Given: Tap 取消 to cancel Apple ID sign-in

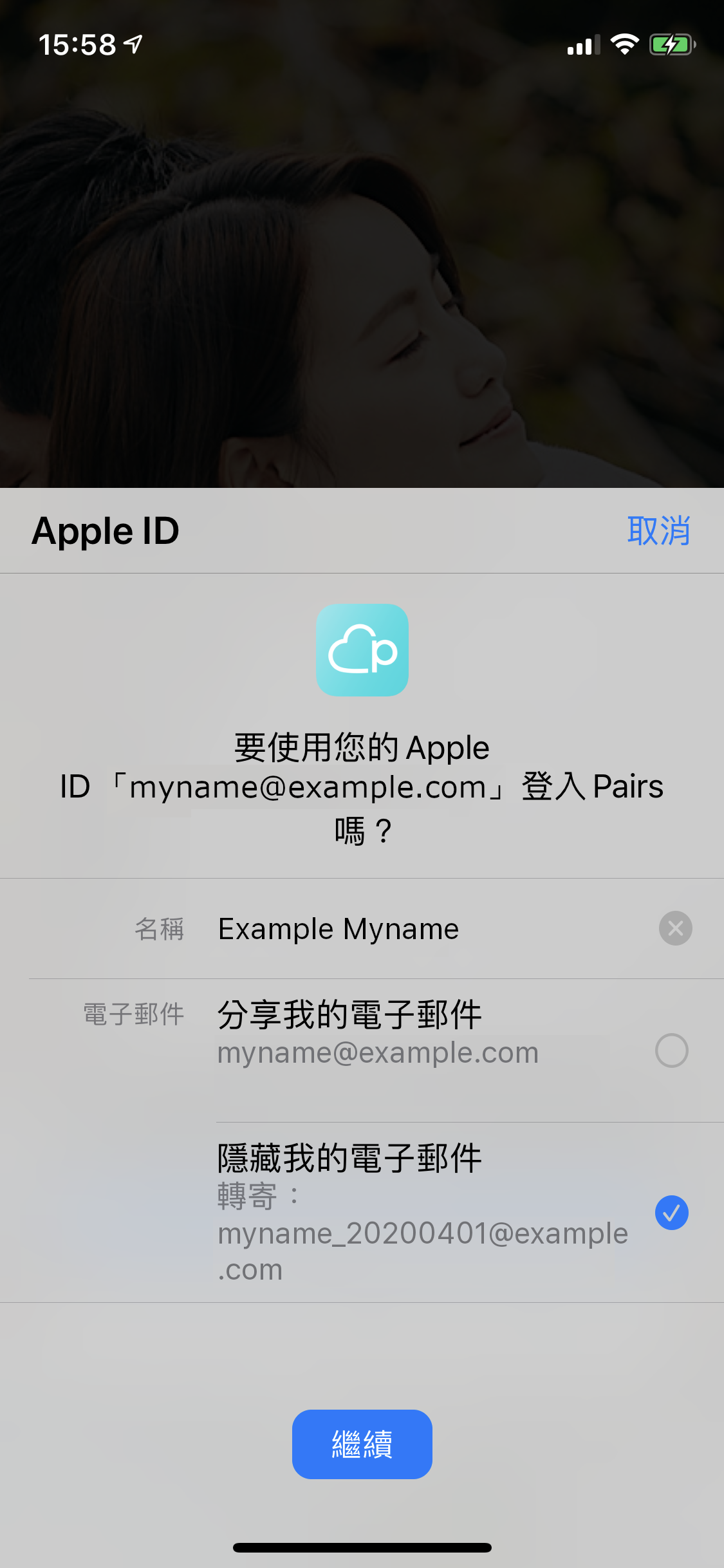Looking at the screenshot, I should 658,531.
